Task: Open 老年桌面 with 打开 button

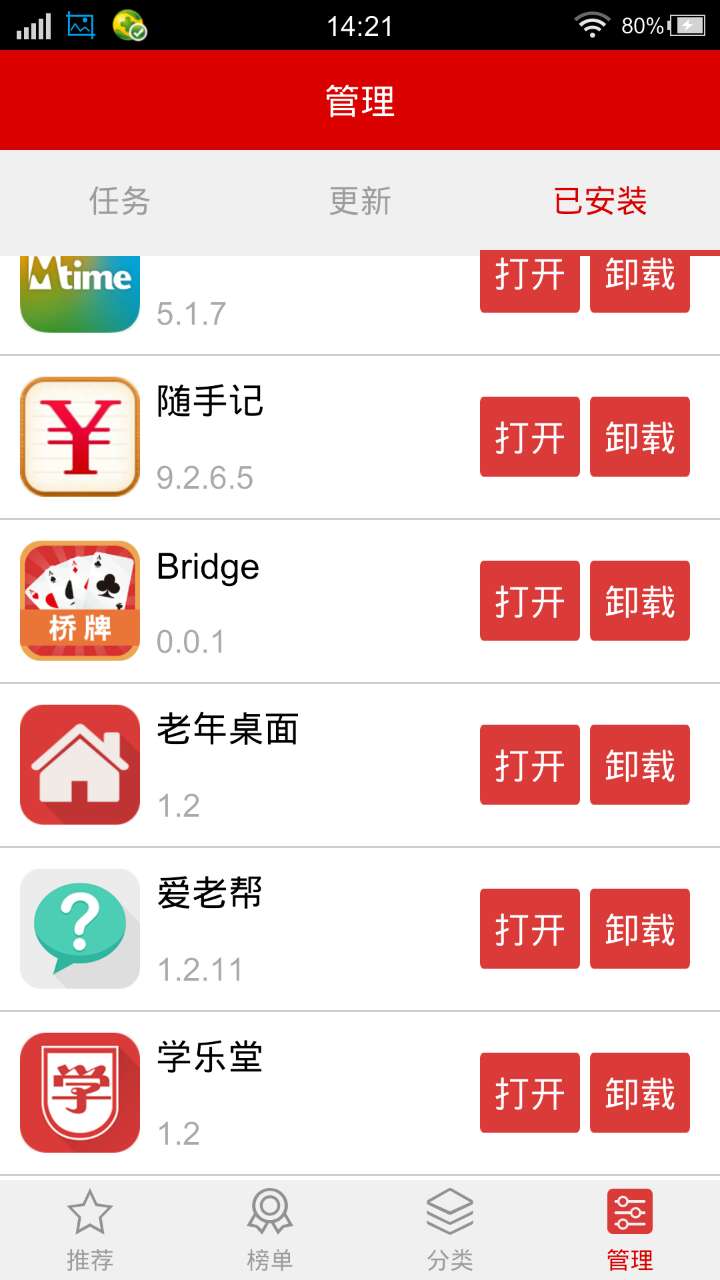Action: [529, 765]
